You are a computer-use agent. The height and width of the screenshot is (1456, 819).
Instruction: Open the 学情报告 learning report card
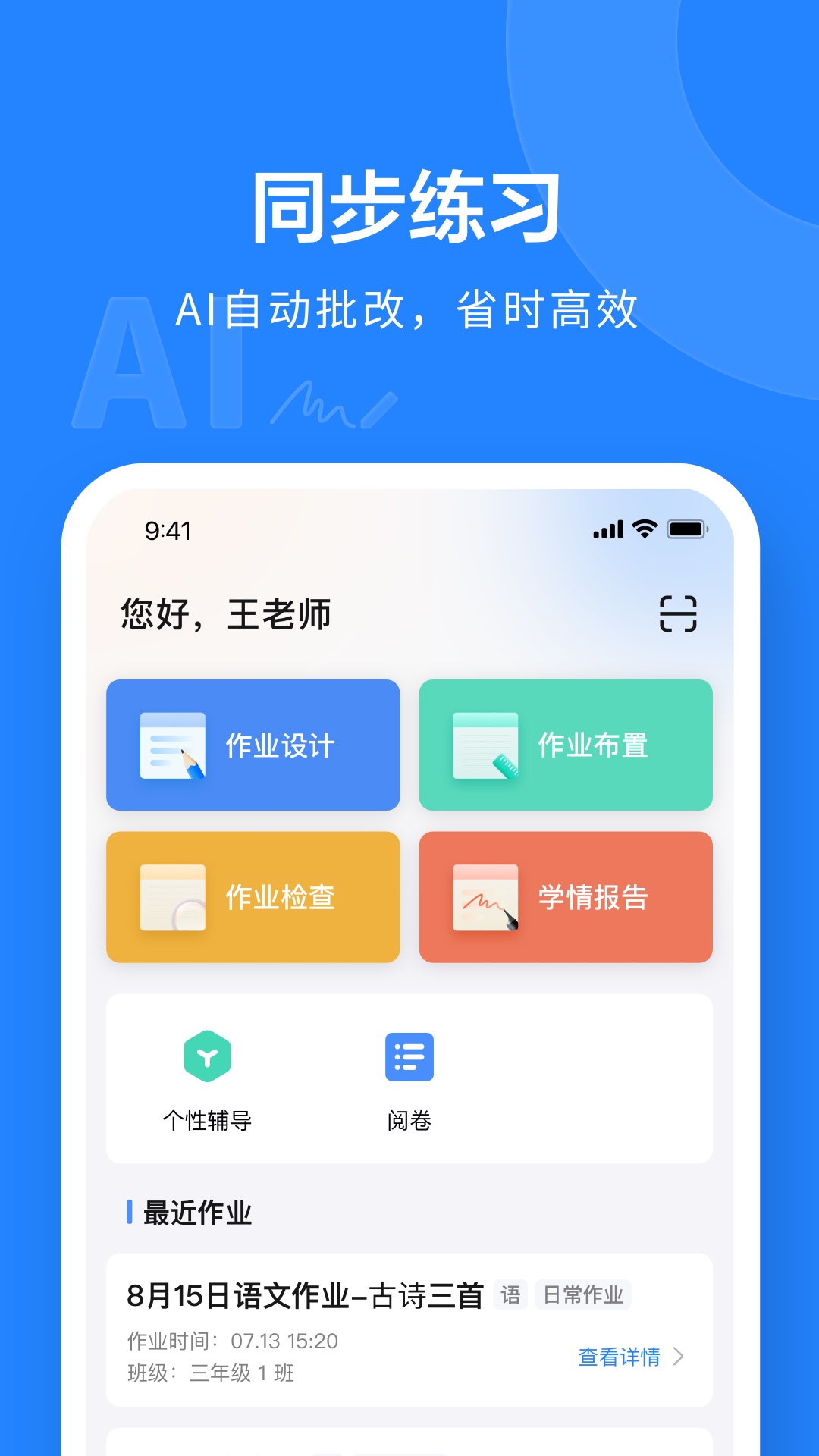tap(566, 896)
